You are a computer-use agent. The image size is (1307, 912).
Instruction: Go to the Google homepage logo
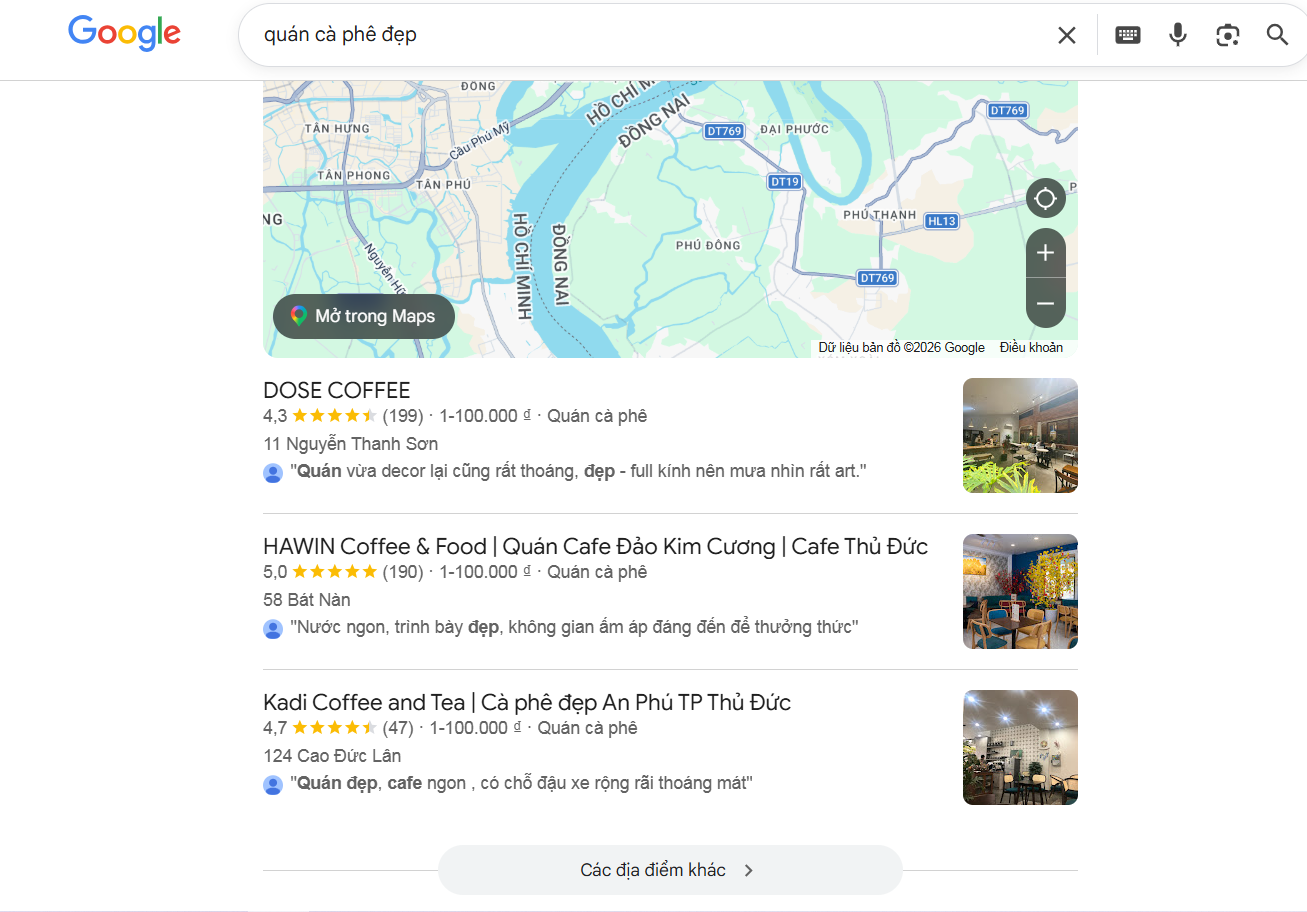(124, 33)
